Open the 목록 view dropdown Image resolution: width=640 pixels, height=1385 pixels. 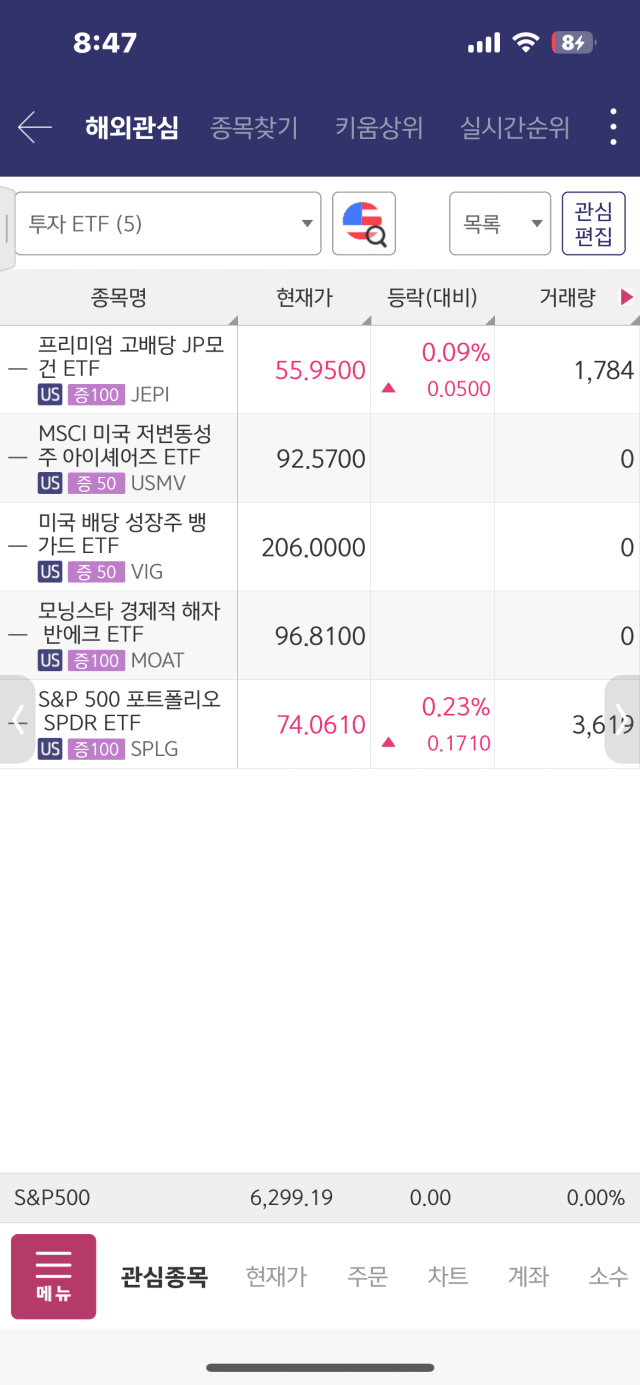point(500,224)
